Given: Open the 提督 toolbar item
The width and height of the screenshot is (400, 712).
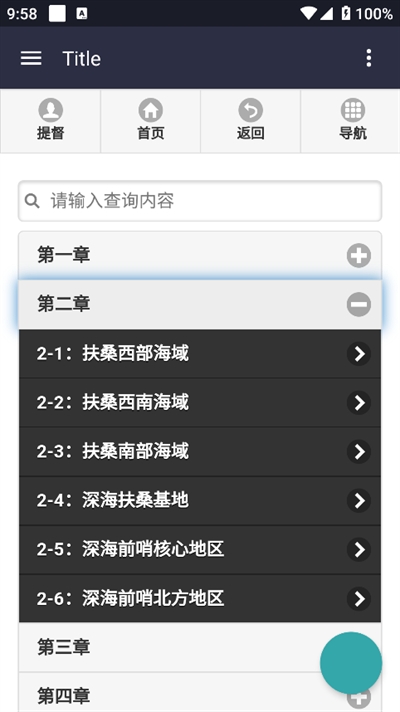Looking at the screenshot, I should point(50,121).
